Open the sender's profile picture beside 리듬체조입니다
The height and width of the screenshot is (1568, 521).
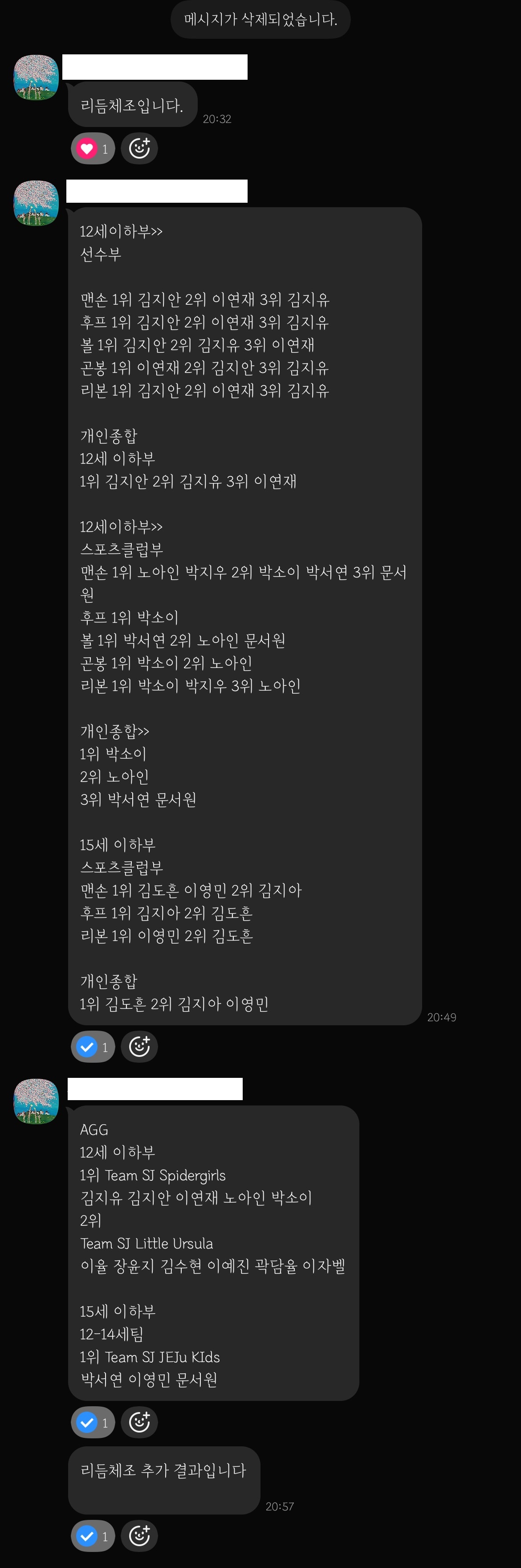(x=37, y=77)
